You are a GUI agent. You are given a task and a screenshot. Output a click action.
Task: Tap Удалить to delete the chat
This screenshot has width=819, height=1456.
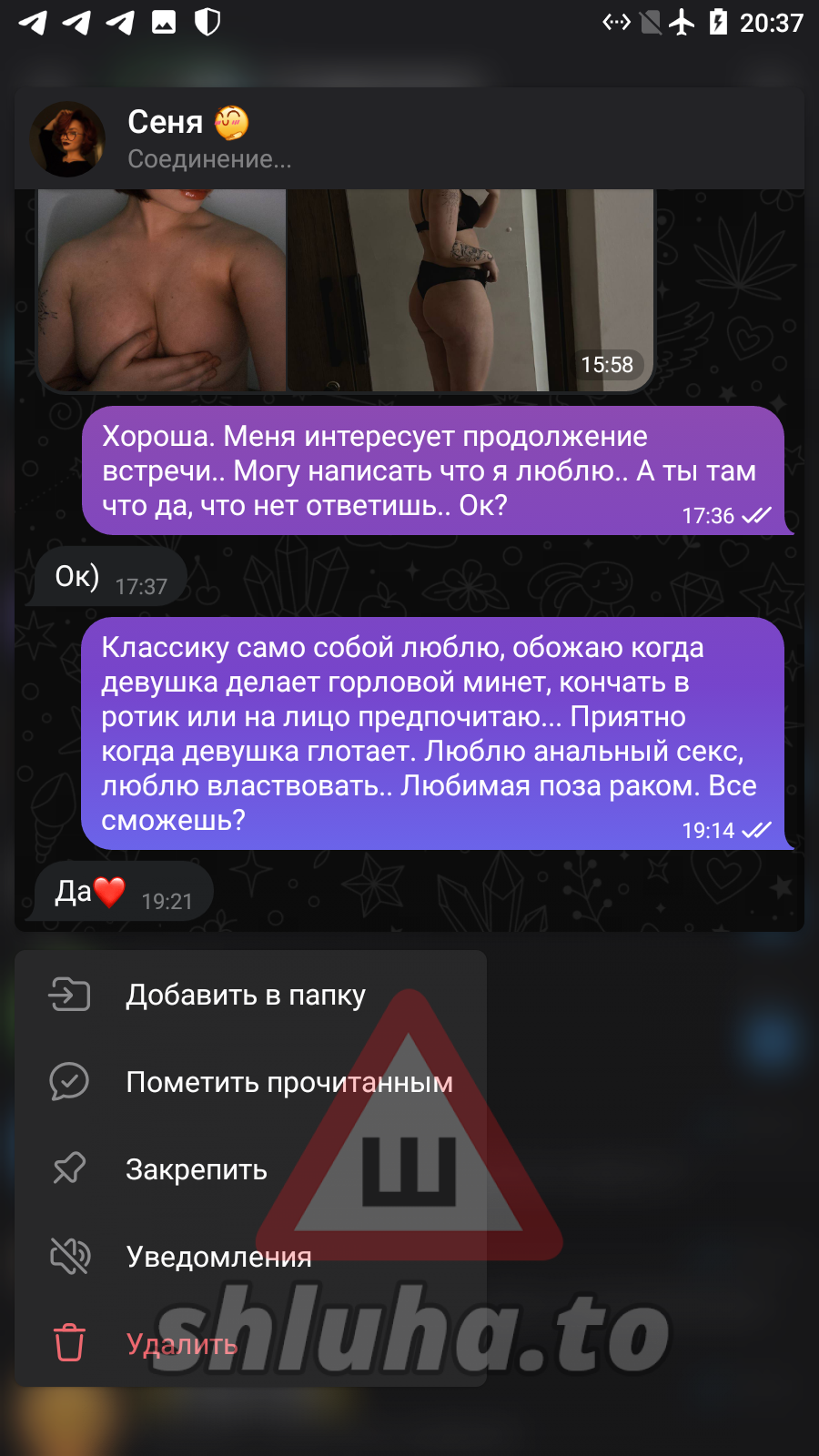[182, 1344]
